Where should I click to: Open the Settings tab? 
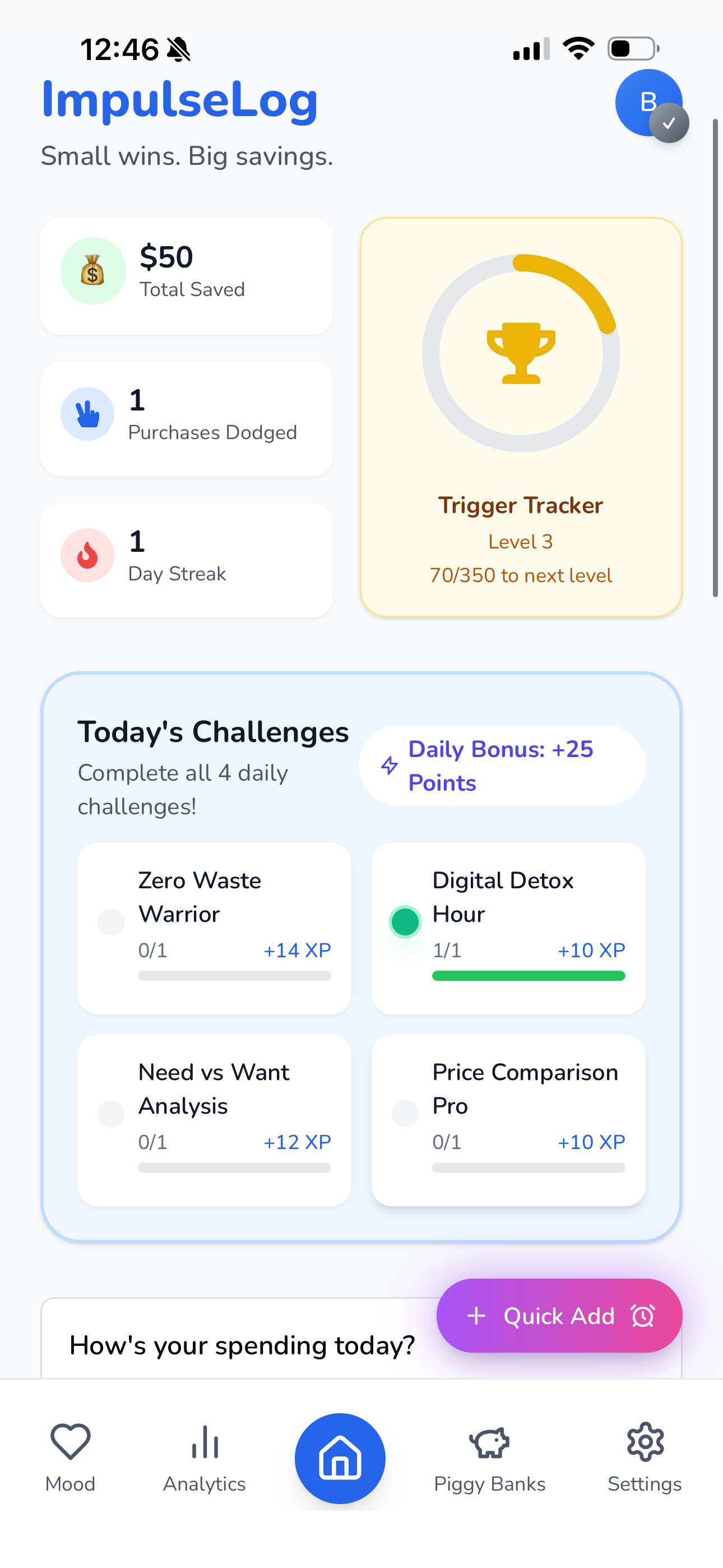pos(645,1457)
